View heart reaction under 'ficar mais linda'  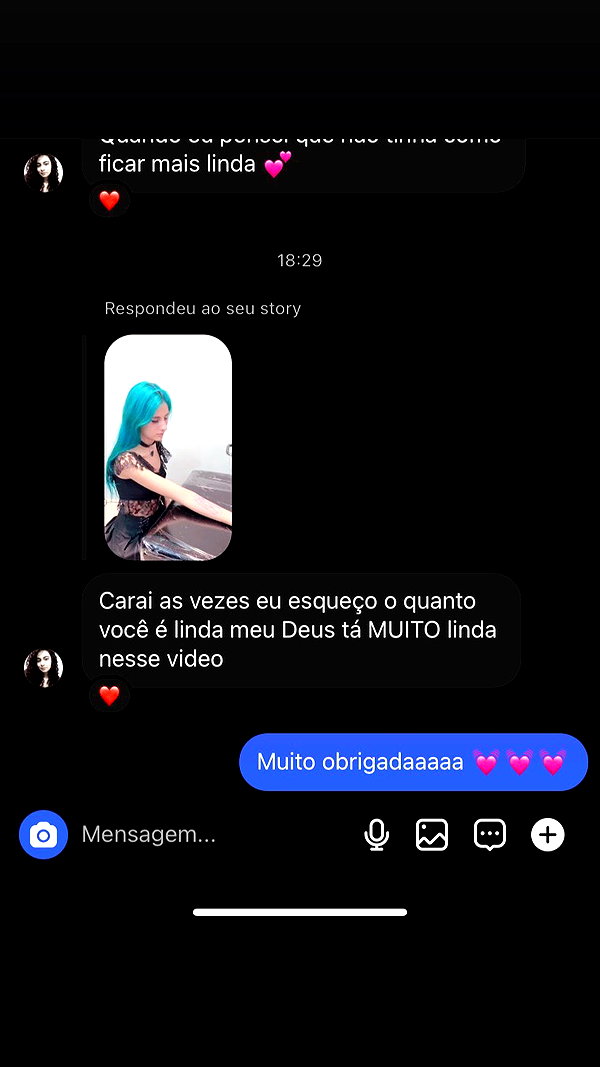[x=109, y=200]
